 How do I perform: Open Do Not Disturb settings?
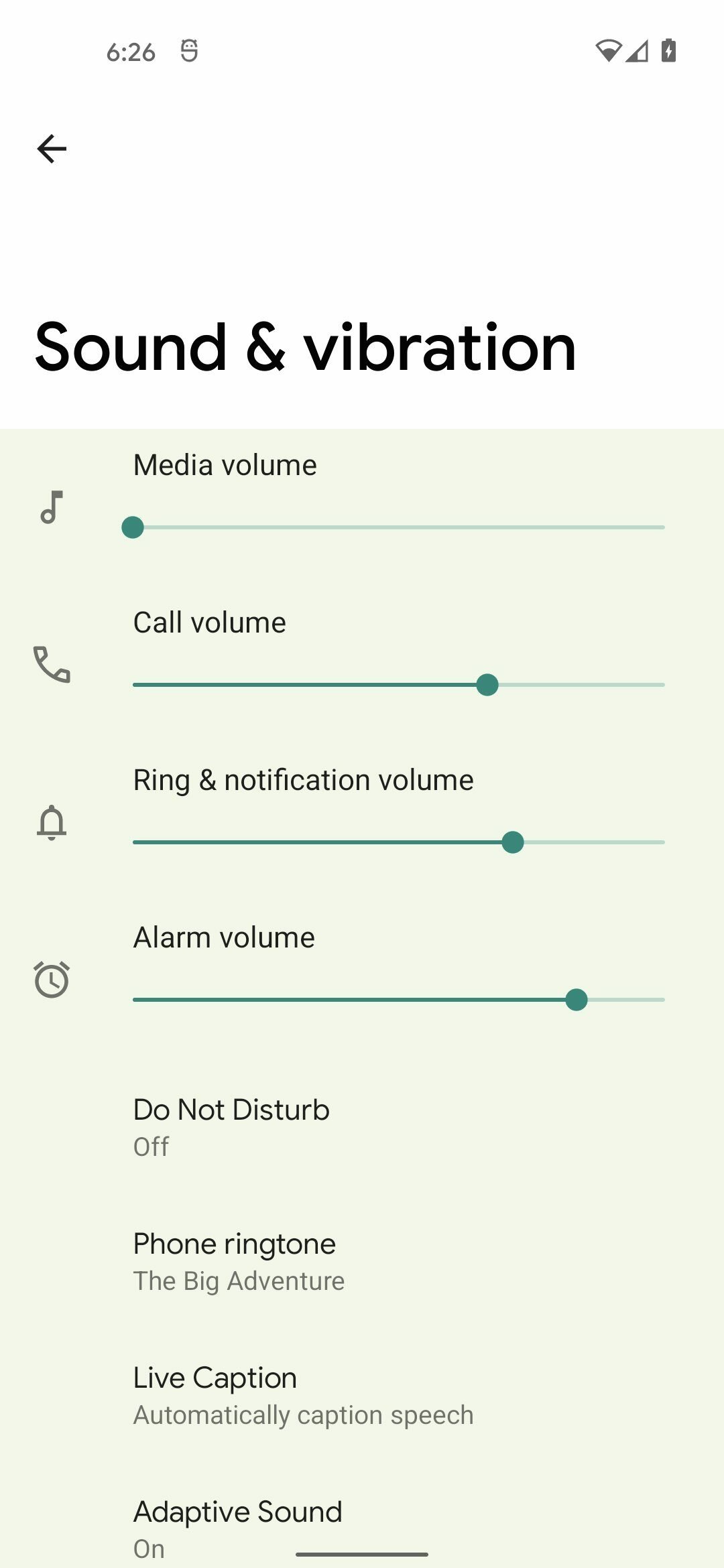coord(362,1127)
